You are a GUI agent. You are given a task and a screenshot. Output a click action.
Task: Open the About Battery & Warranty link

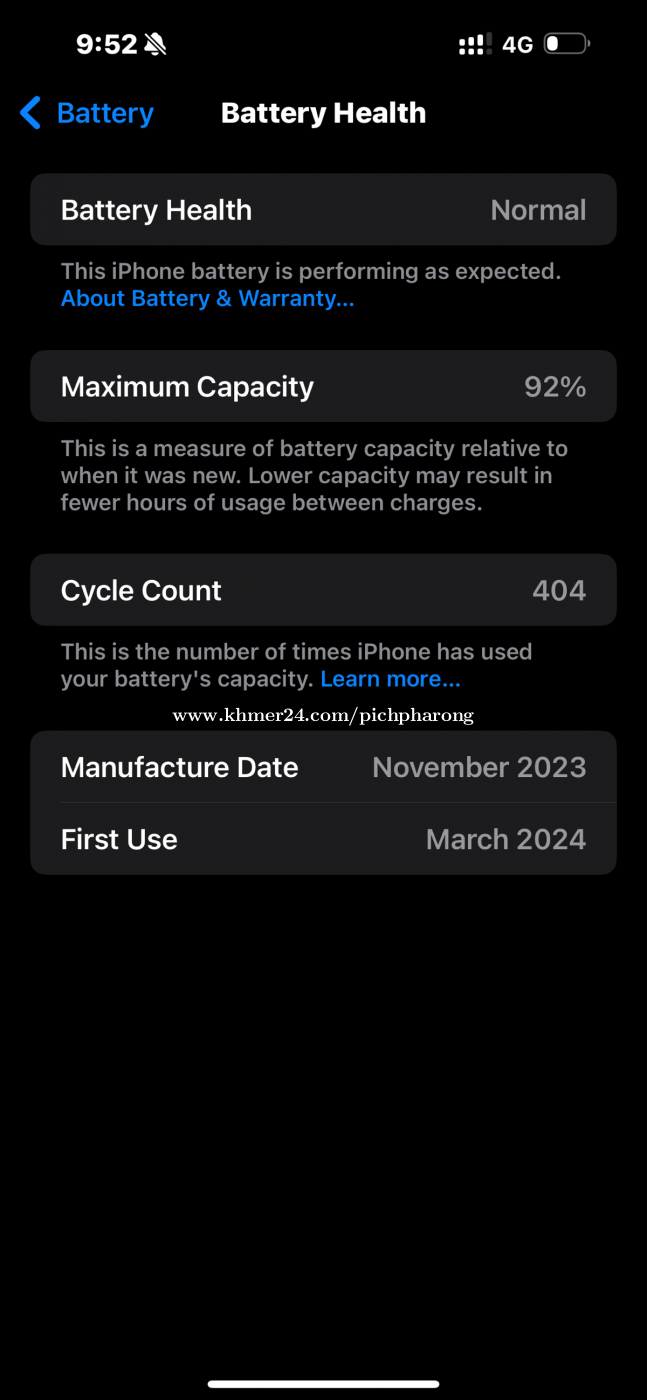(x=207, y=299)
